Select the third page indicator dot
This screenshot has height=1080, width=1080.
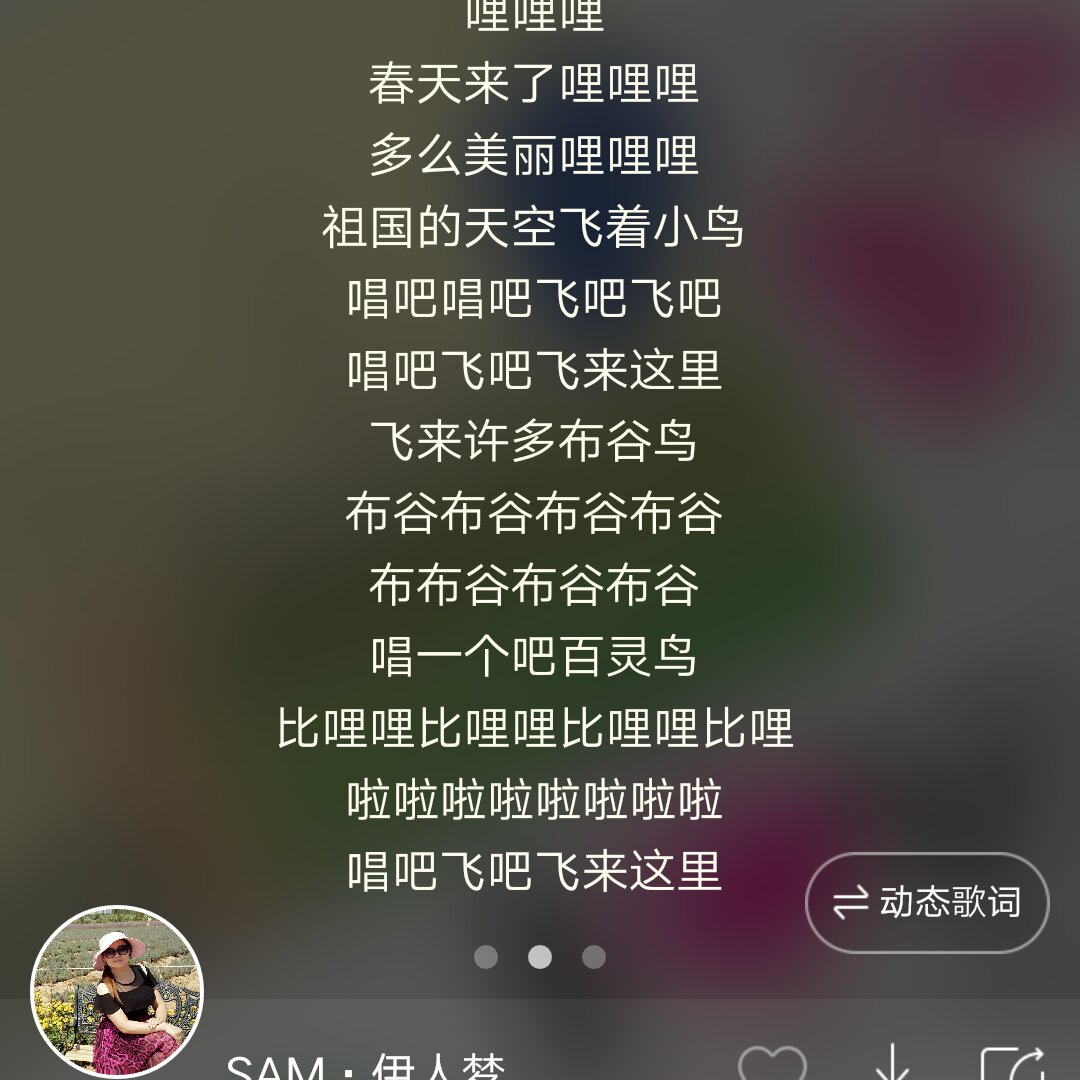pos(594,957)
